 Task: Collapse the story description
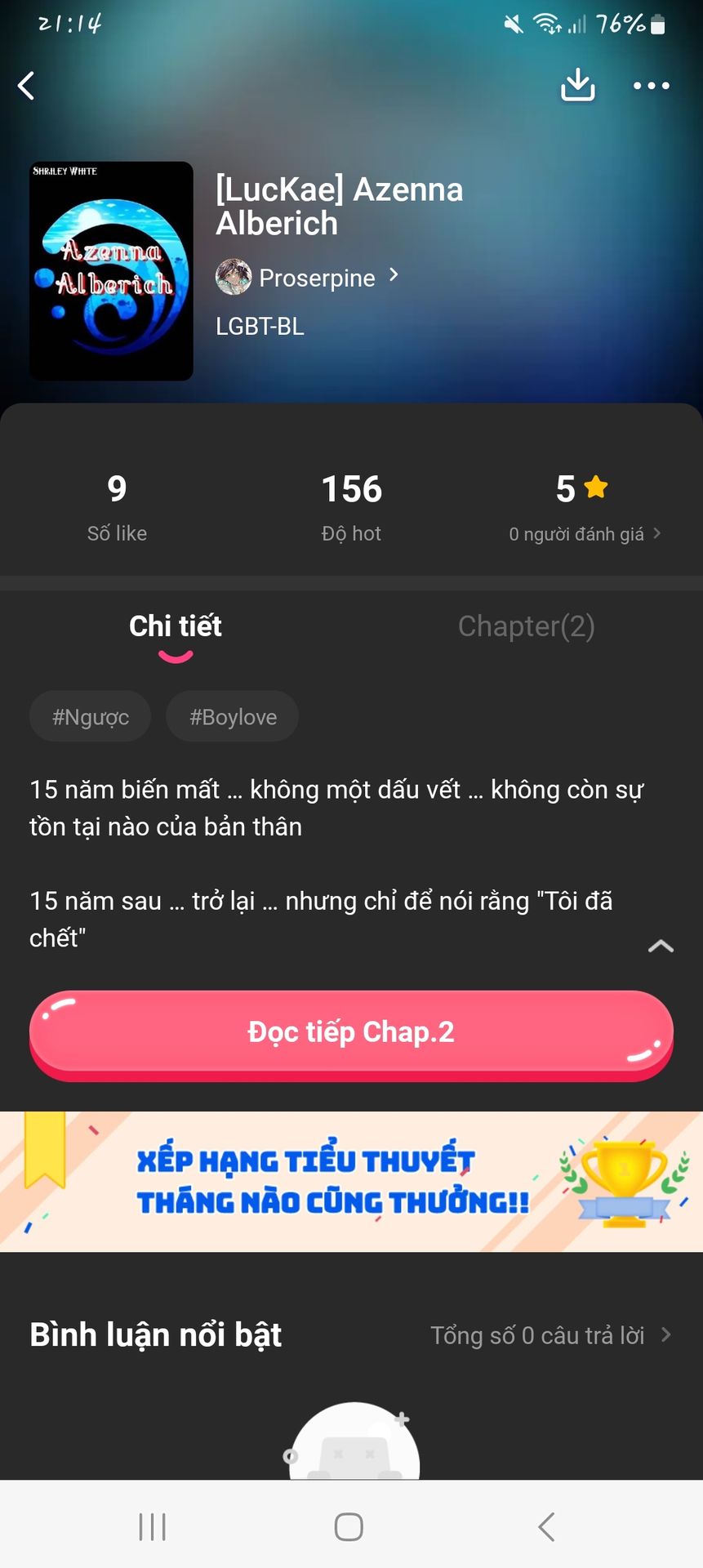(660, 947)
